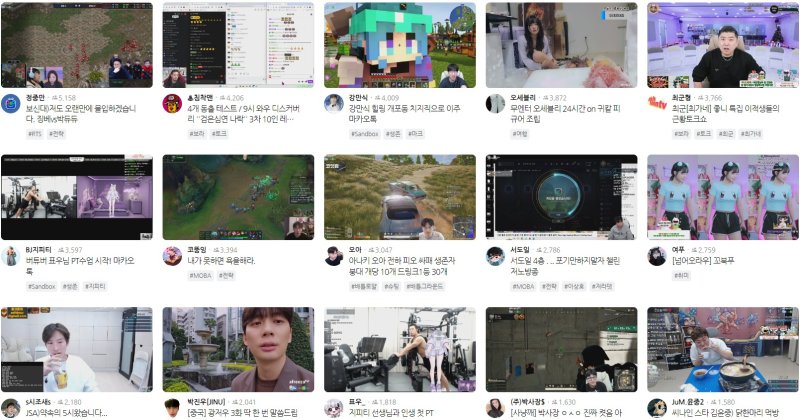Open 침착맨's stream thumbnail
Image resolution: width=800 pixels, height=420 pixels.
tap(238, 45)
